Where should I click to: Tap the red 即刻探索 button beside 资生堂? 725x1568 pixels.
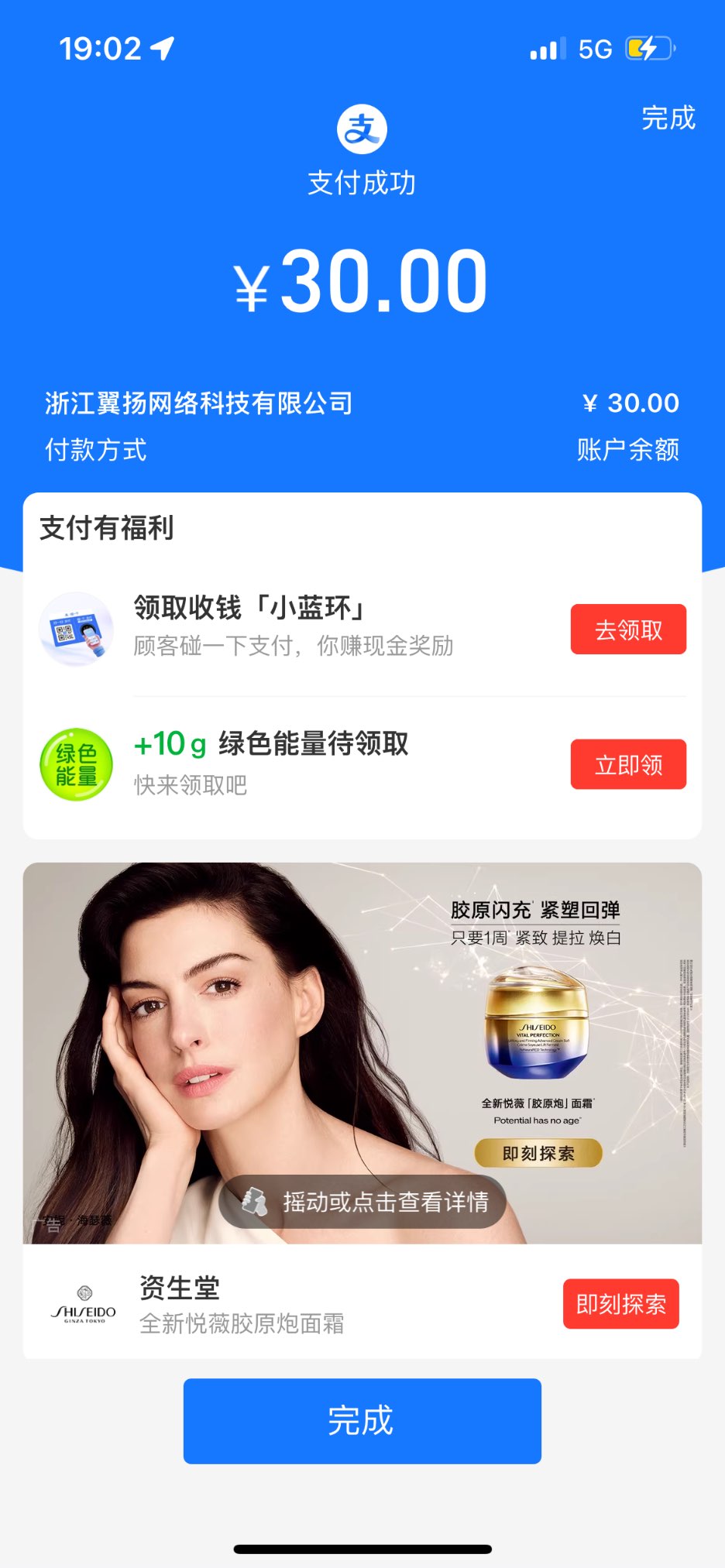click(620, 1304)
